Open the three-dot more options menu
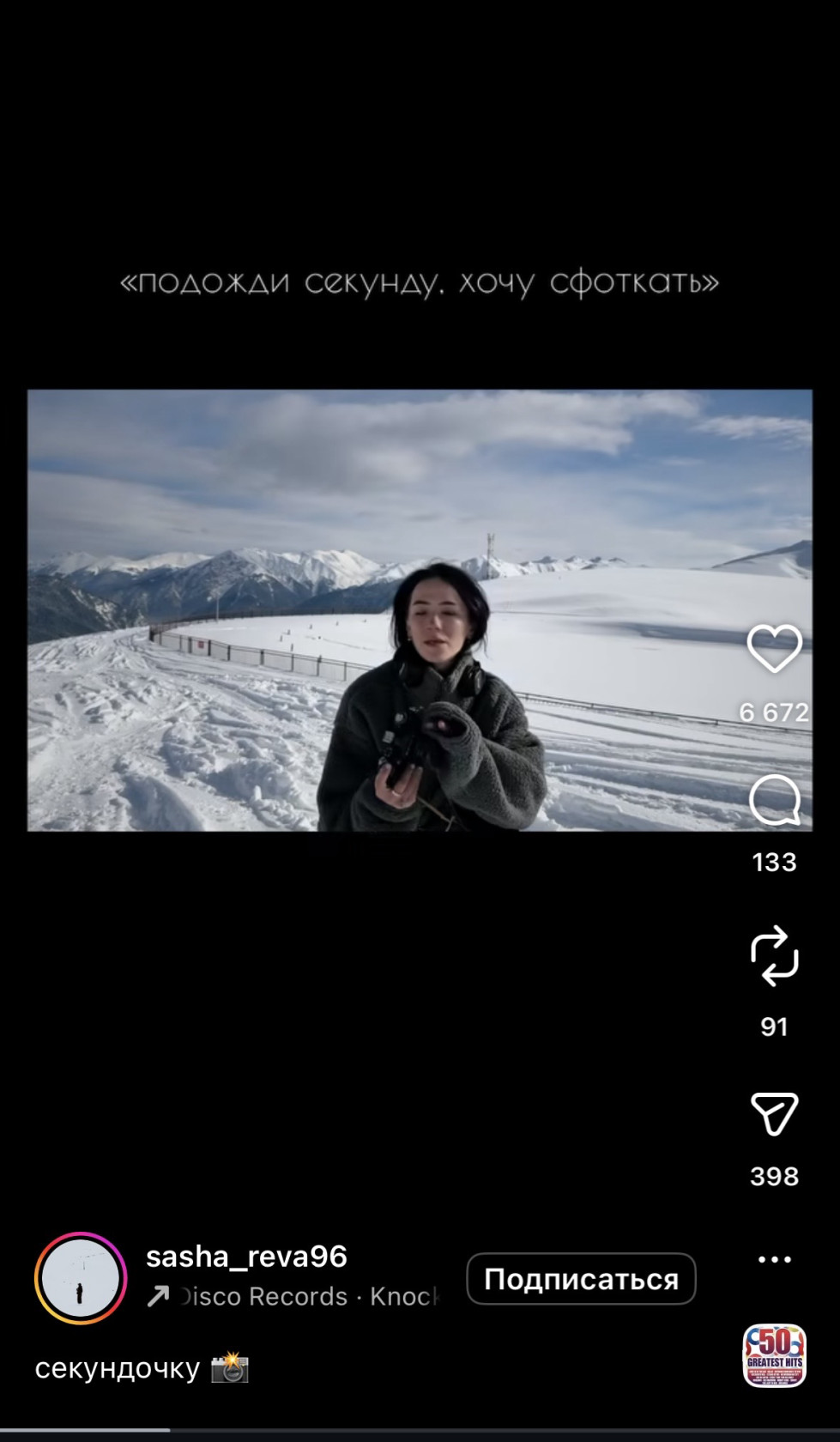This screenshot has width=840, height=1442. [774, 1259]
